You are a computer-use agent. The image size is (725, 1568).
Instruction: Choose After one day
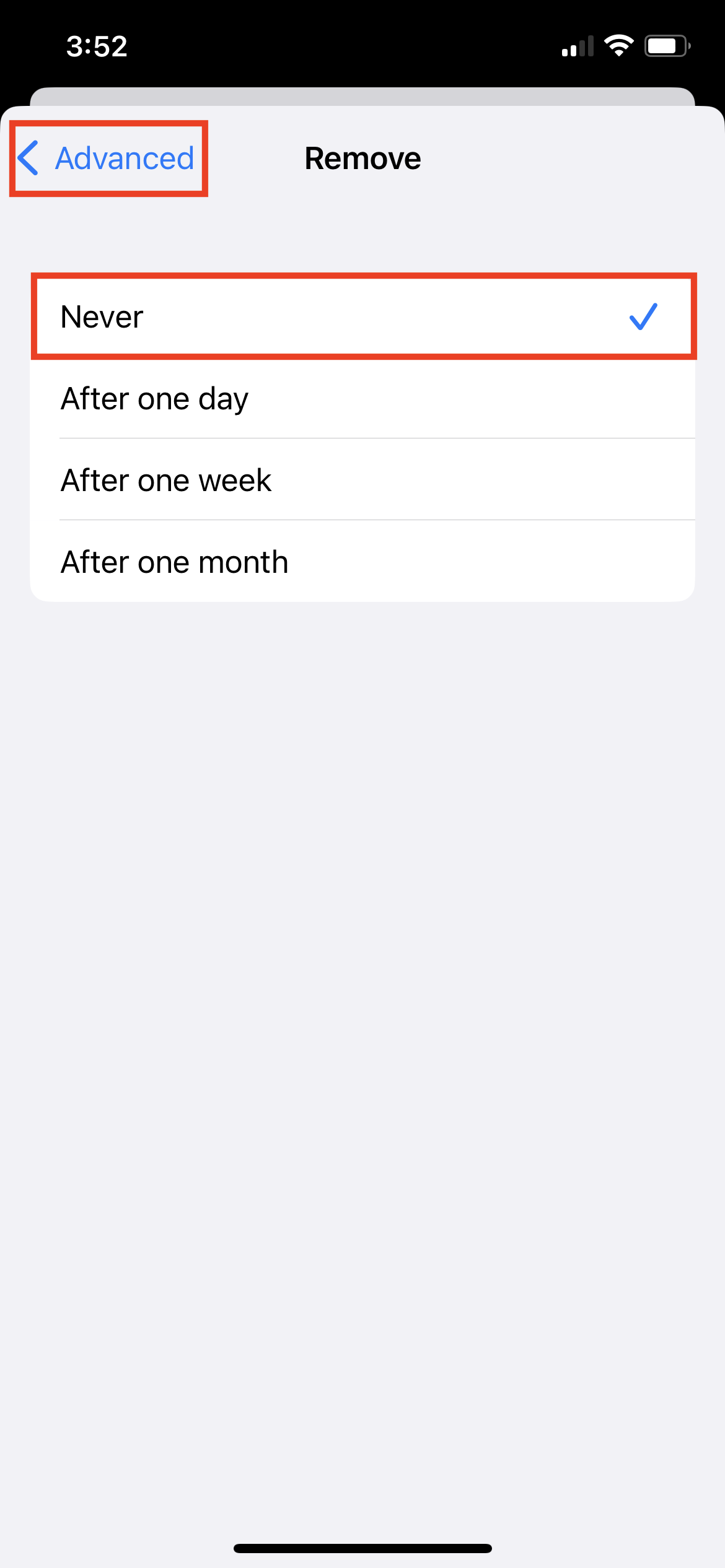point(362,398)
